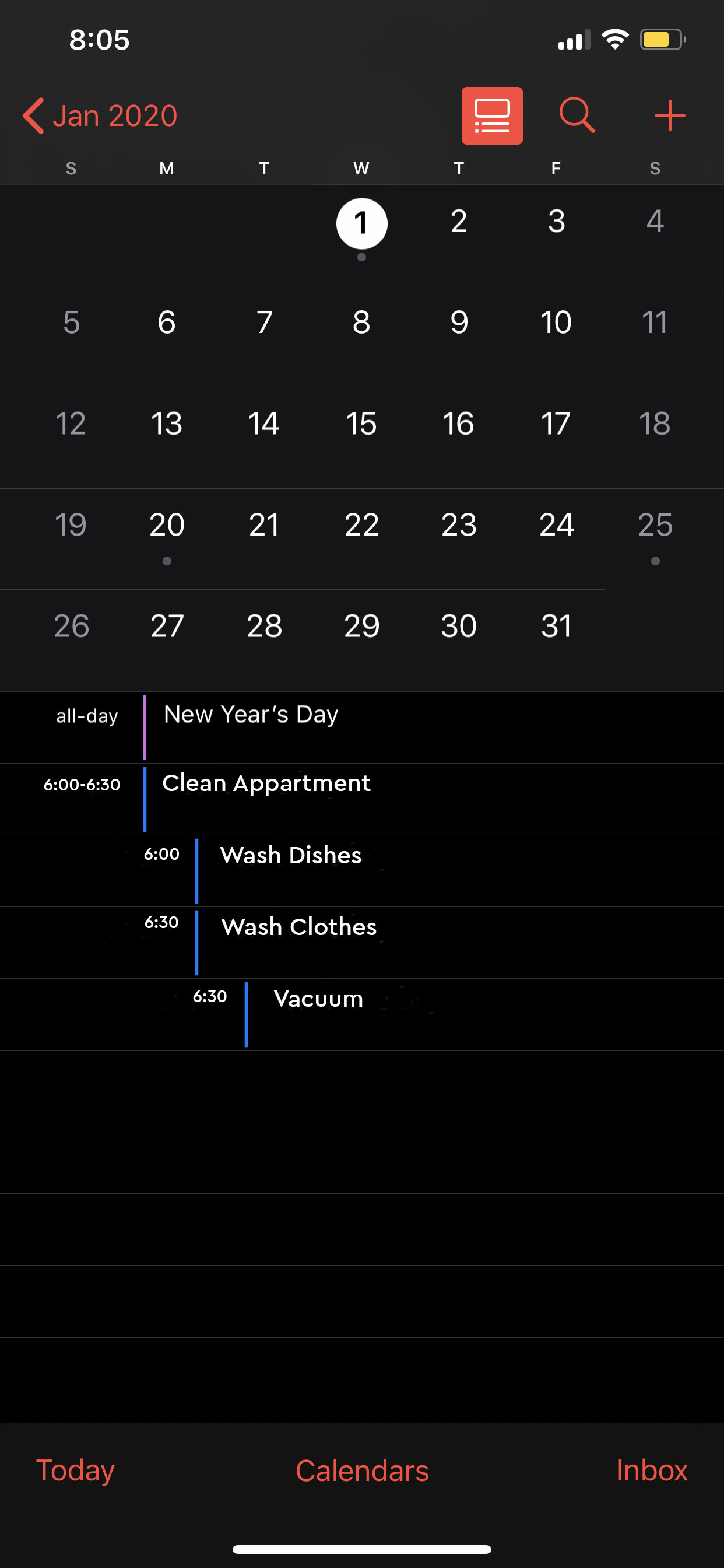Open the Clean Appartment event
This screenshot has width=724, height=1568.
(266, 783)
